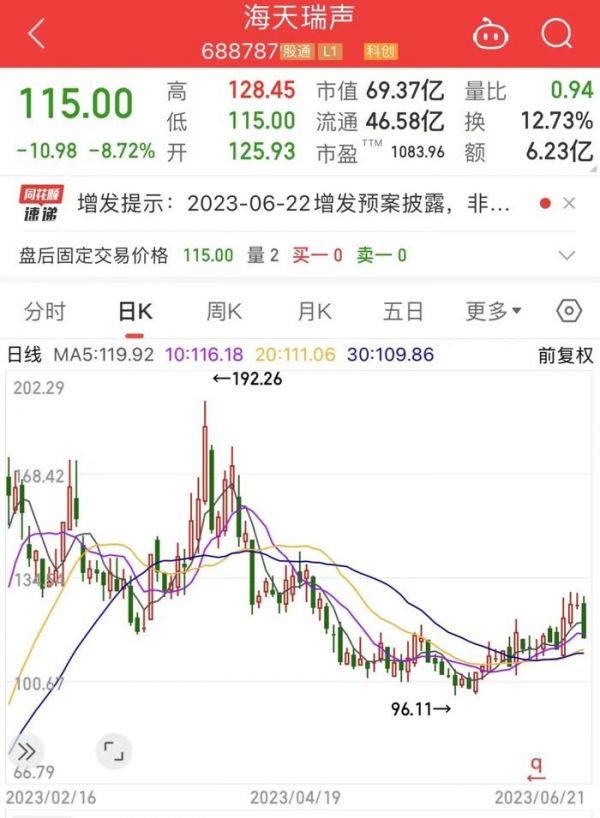This screenshot has width=600, height=818.
Task: Open stock search magnifier
Action: tap(555, 33)
